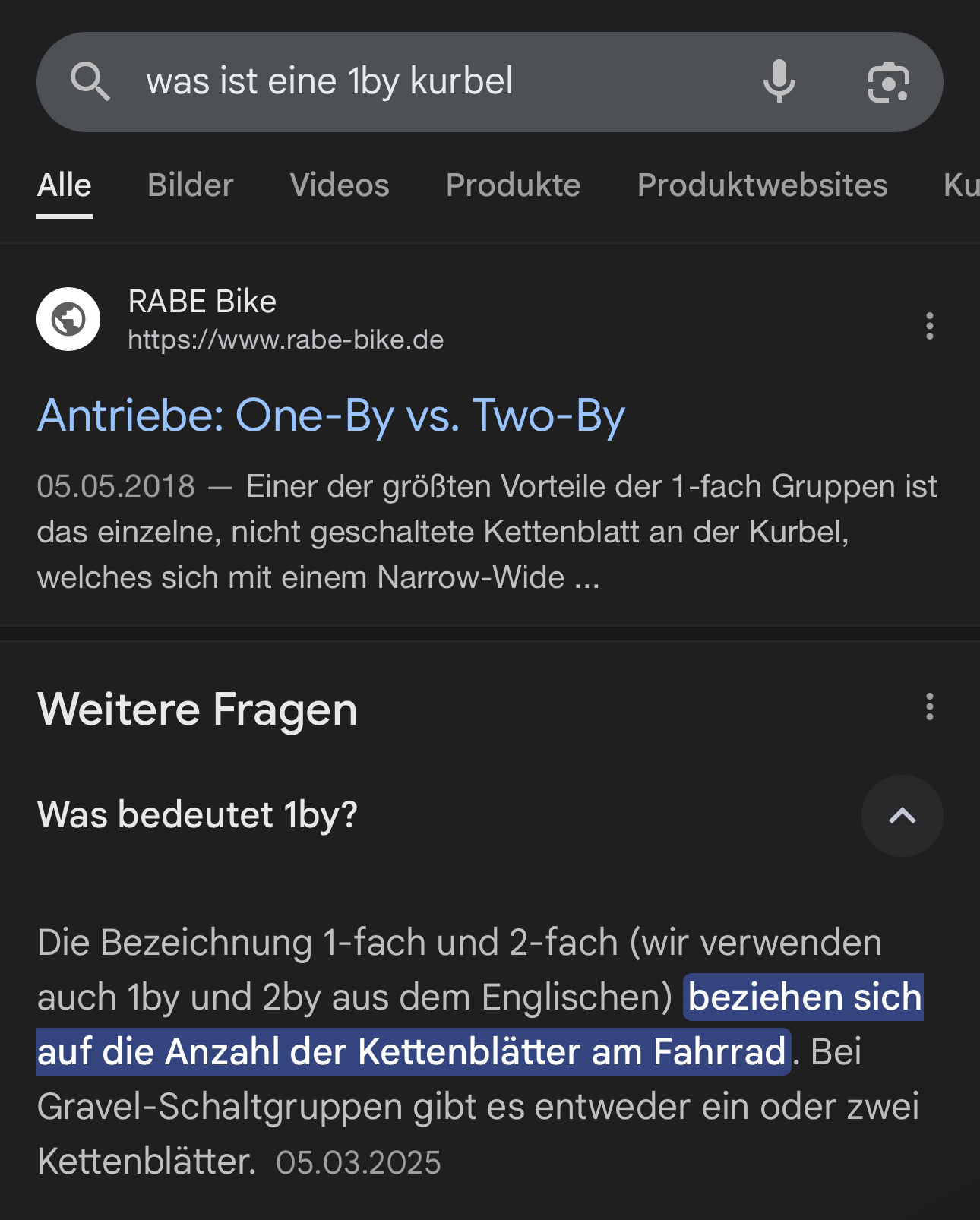Image resolution: width=980 pixels, height=1220 pixels.
Task: Start voice search with the microphone
Action: [x=779, y=81]
